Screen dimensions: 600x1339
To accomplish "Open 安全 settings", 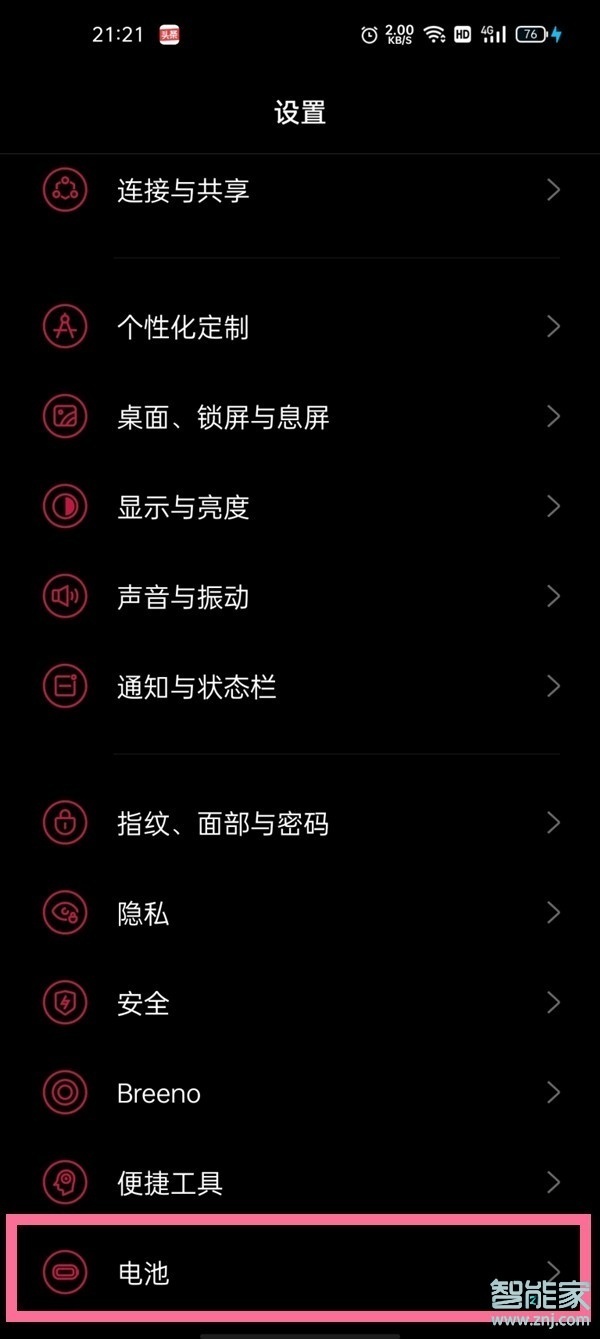I will (x=143, y=1003).
